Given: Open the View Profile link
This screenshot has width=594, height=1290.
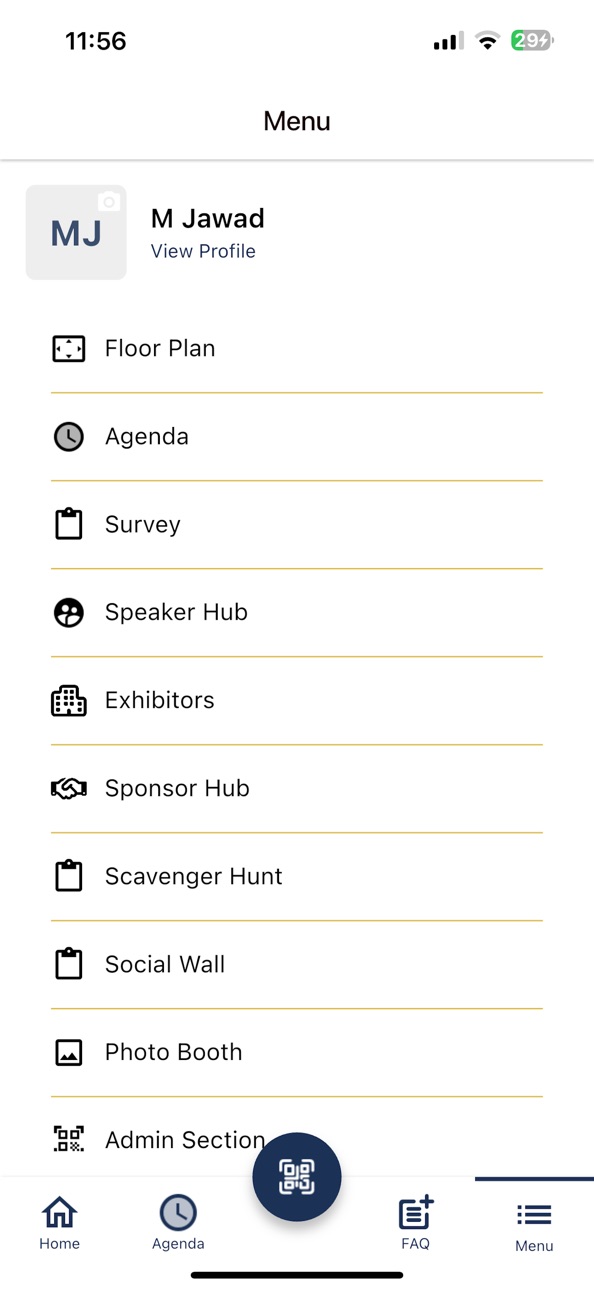Looking at the screenshot, I should click(x=203, y=251).
